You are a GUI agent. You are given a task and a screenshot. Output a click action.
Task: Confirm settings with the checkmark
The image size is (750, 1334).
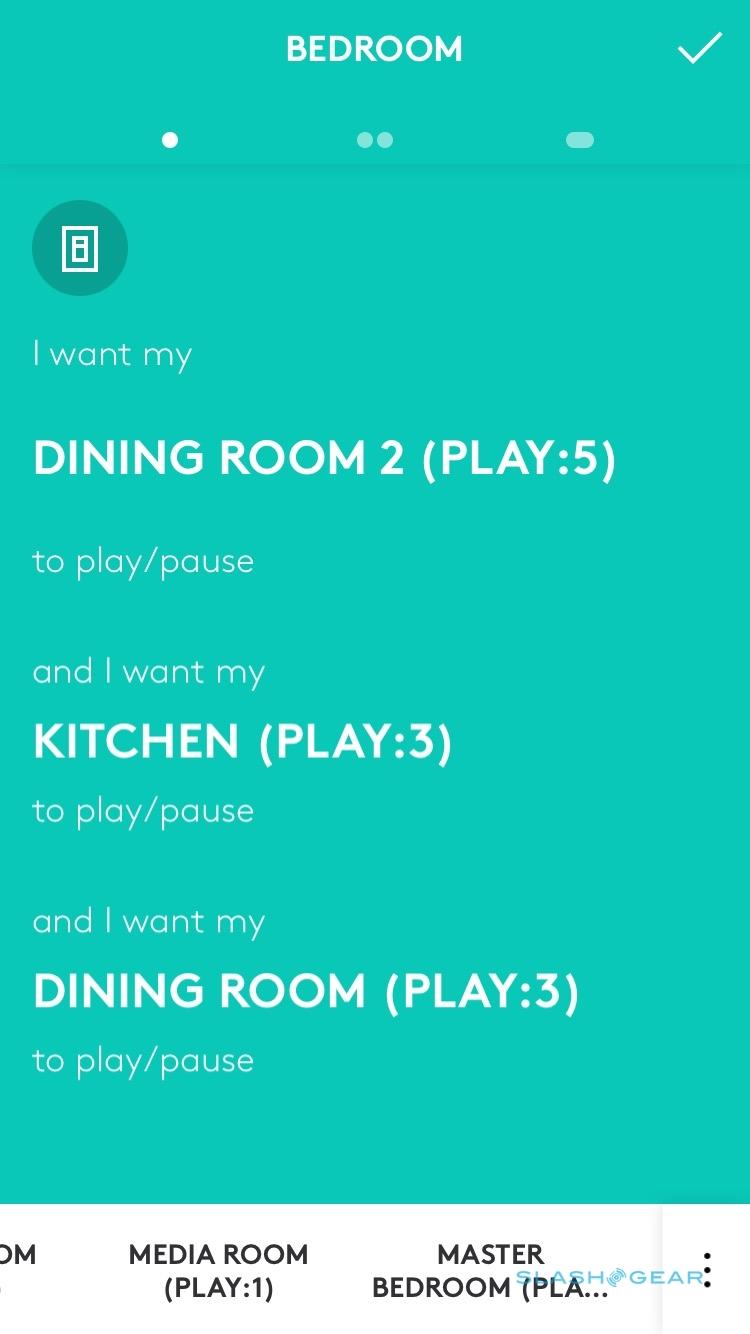click(700, 48)
